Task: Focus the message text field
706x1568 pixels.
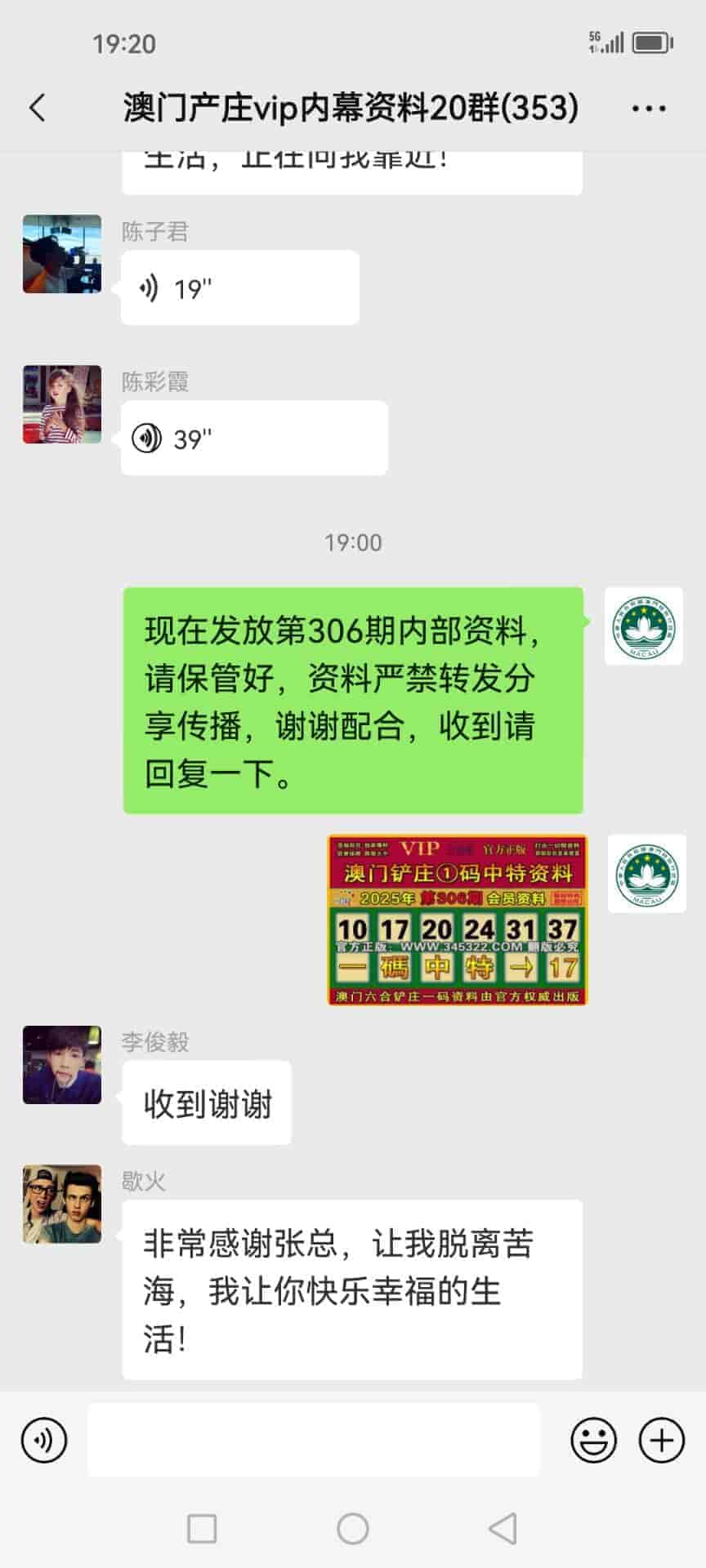Action: [x=314, y=1440]
